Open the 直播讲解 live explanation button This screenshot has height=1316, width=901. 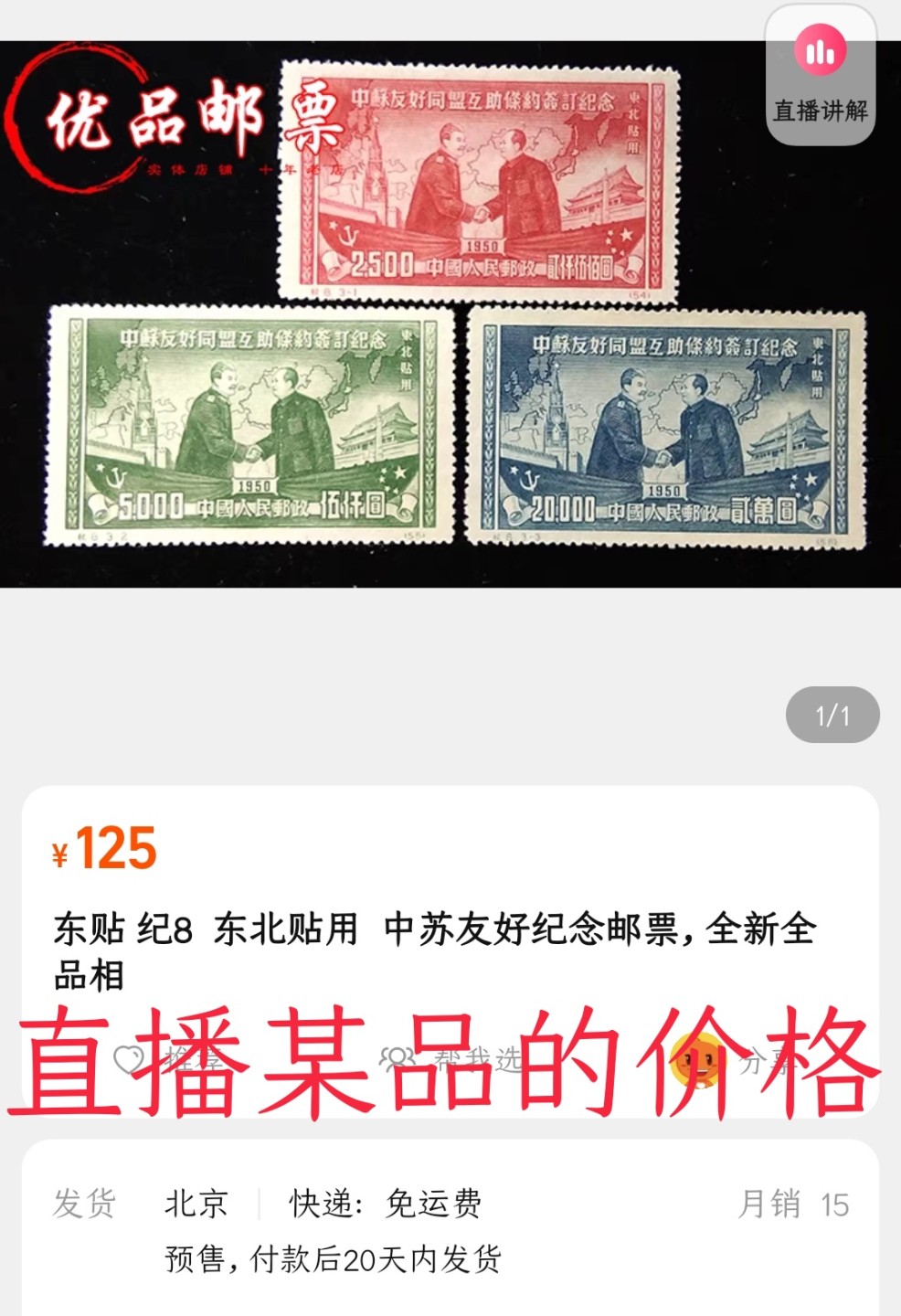click(820, 76)
